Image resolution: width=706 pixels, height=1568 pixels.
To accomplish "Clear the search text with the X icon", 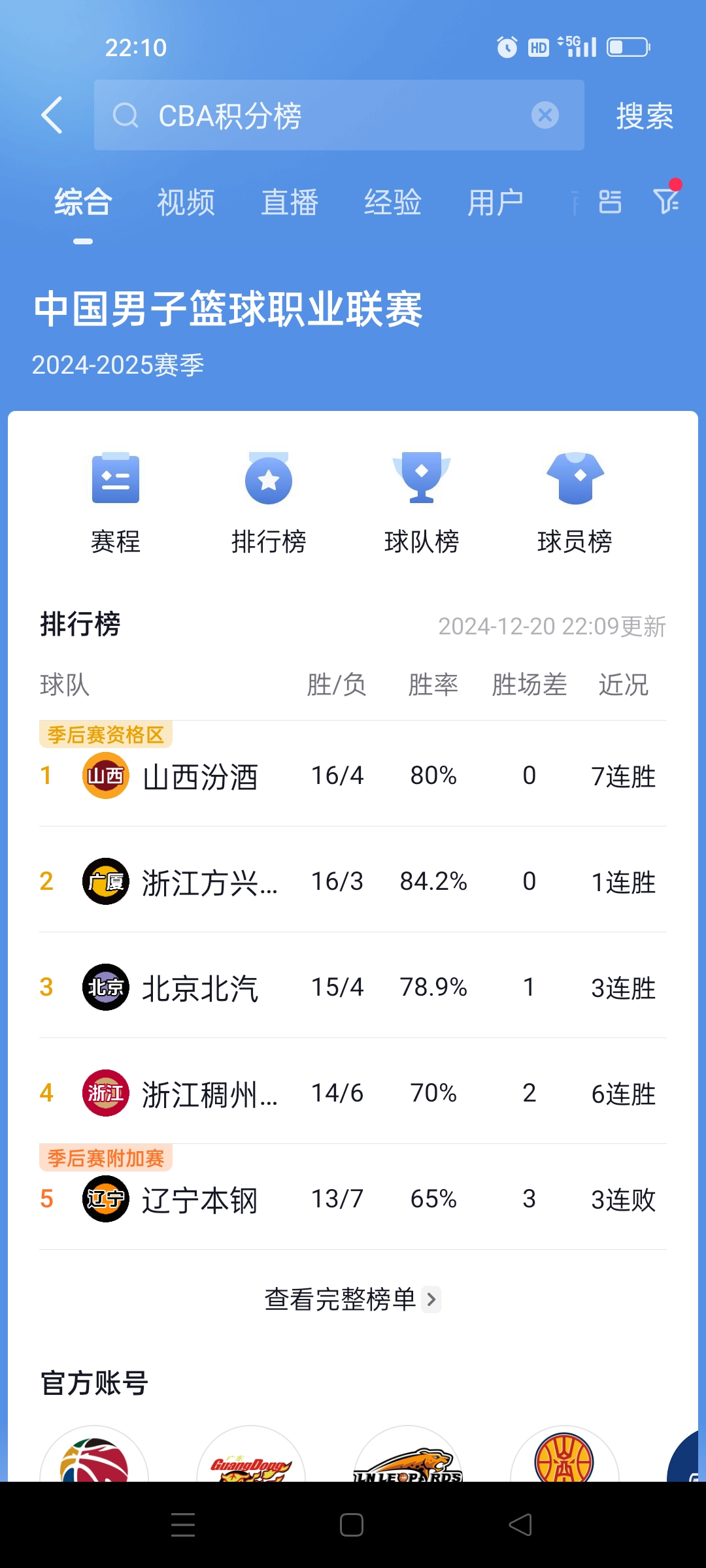I will click(x=545, y=115).
